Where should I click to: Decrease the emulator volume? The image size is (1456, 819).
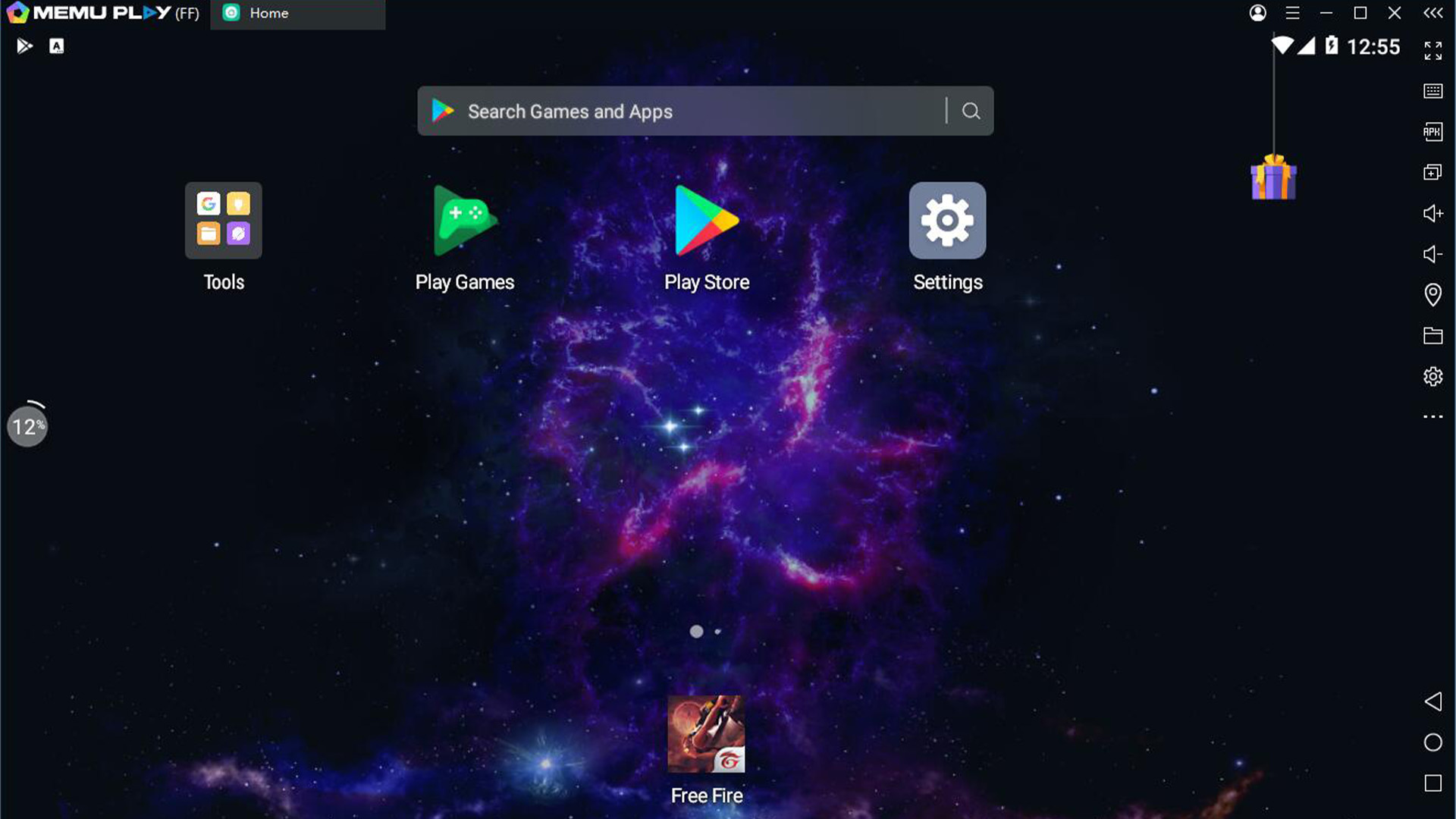tap(1432, 254)
